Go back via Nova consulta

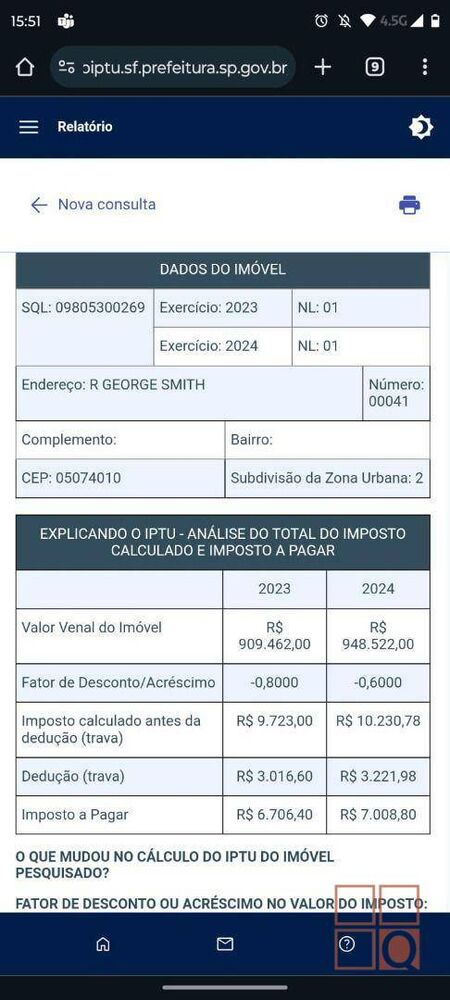(93, 205)
